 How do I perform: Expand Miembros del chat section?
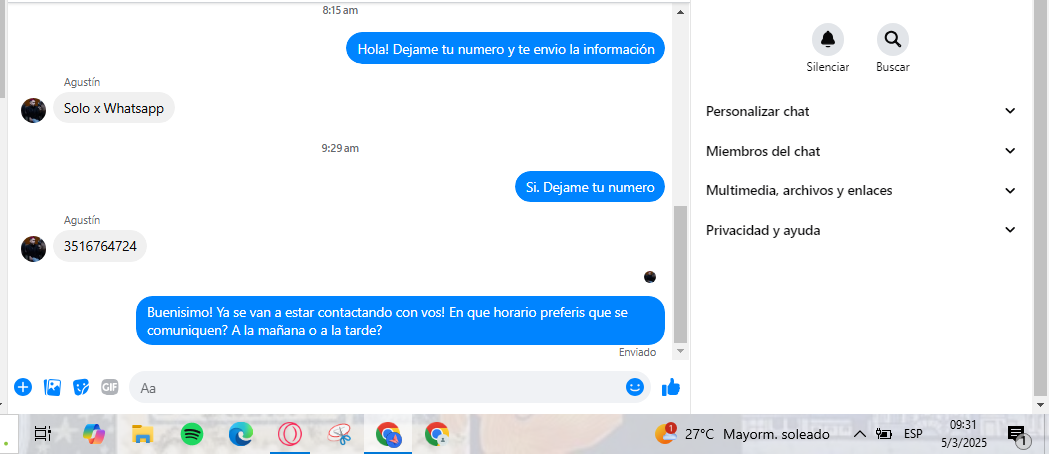click(x=860, y=151)
